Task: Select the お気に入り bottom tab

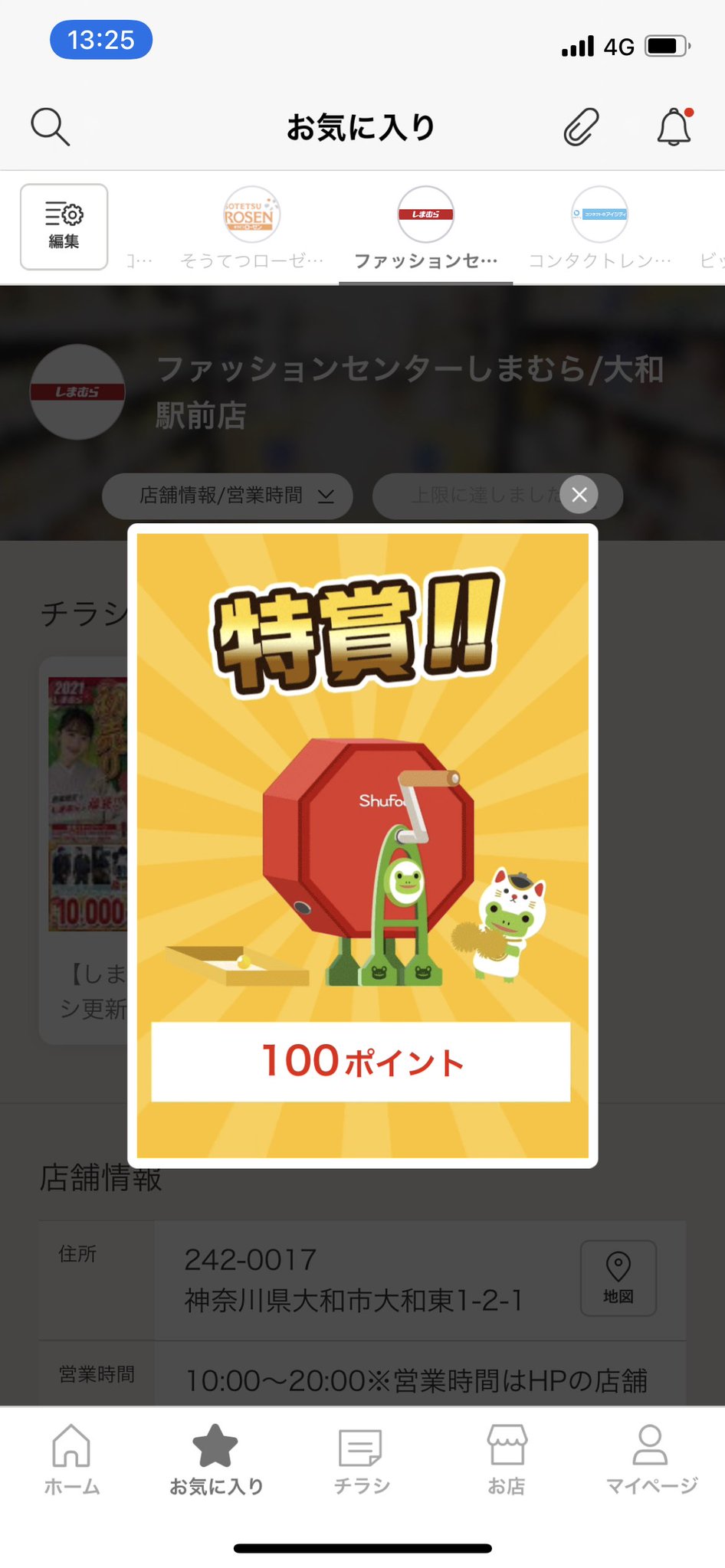Action: click(x=216, y=1459)
